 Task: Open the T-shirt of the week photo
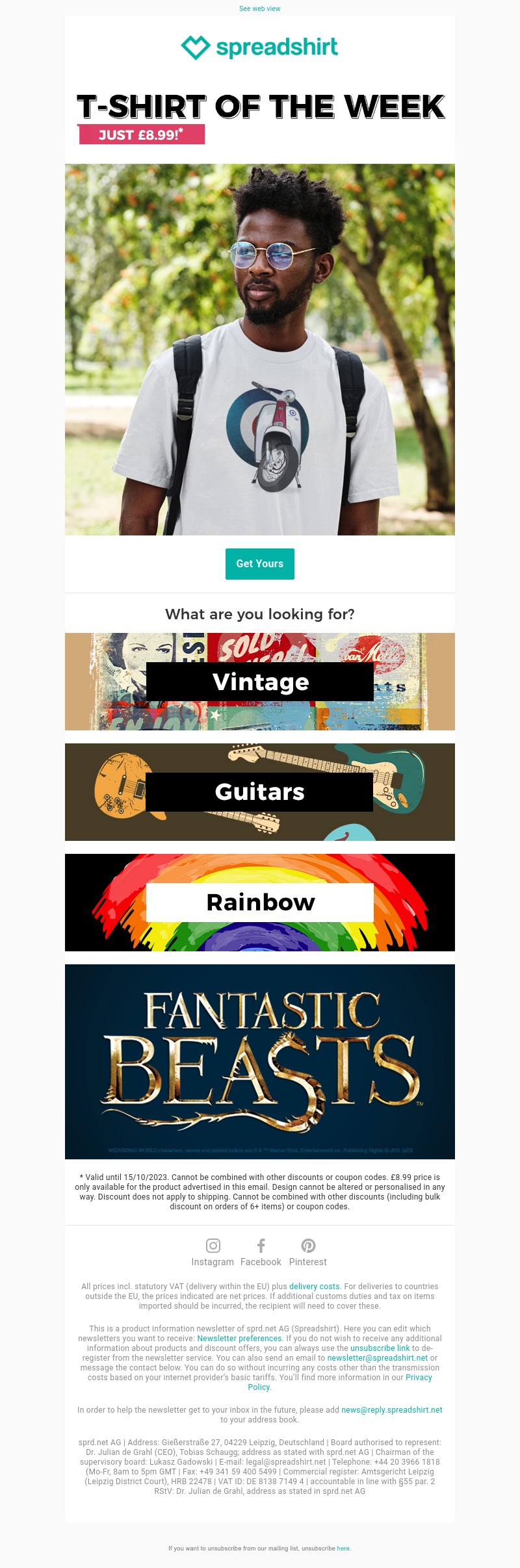tap(260, 350)
